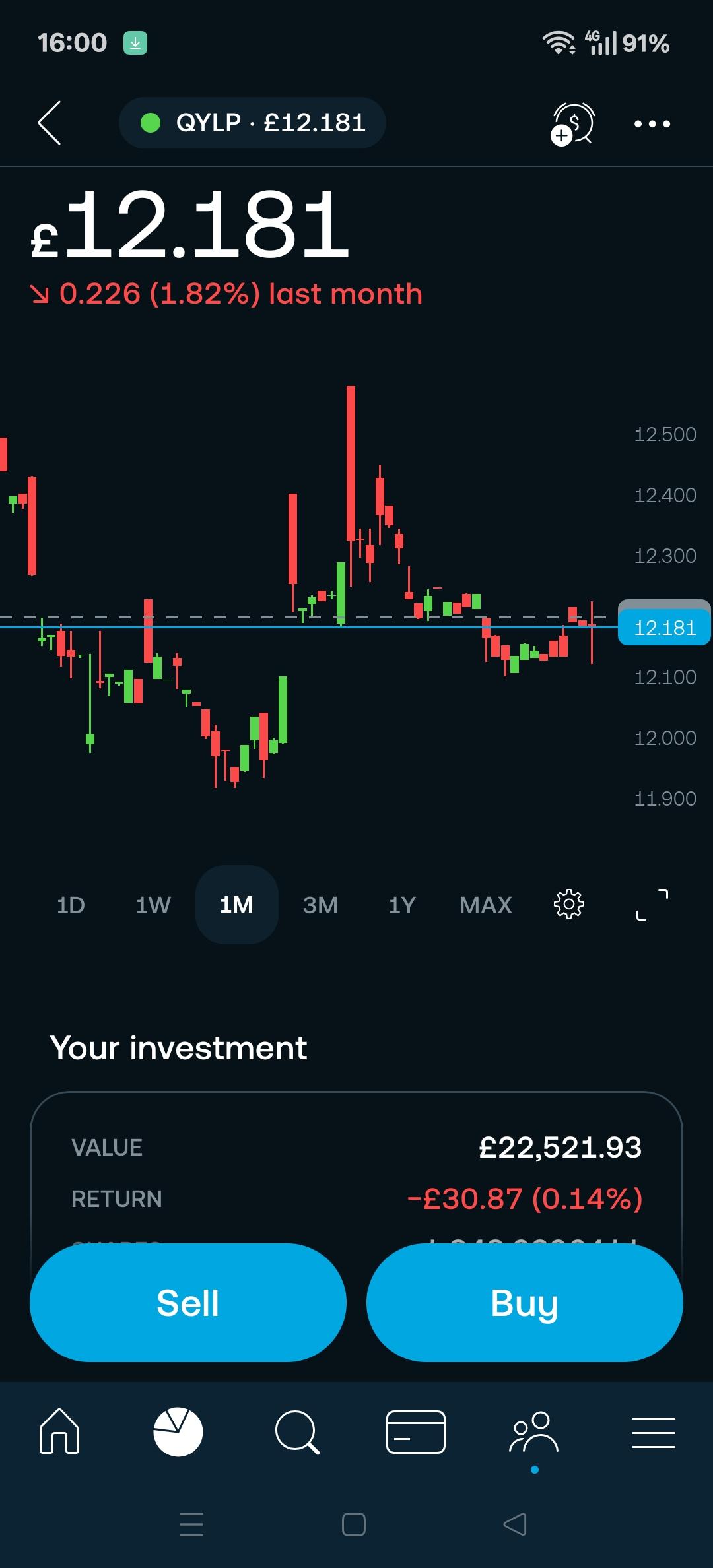Select the 1M chart range
The height and width of the screenshot is (1568, 713).
click(236, 905)
